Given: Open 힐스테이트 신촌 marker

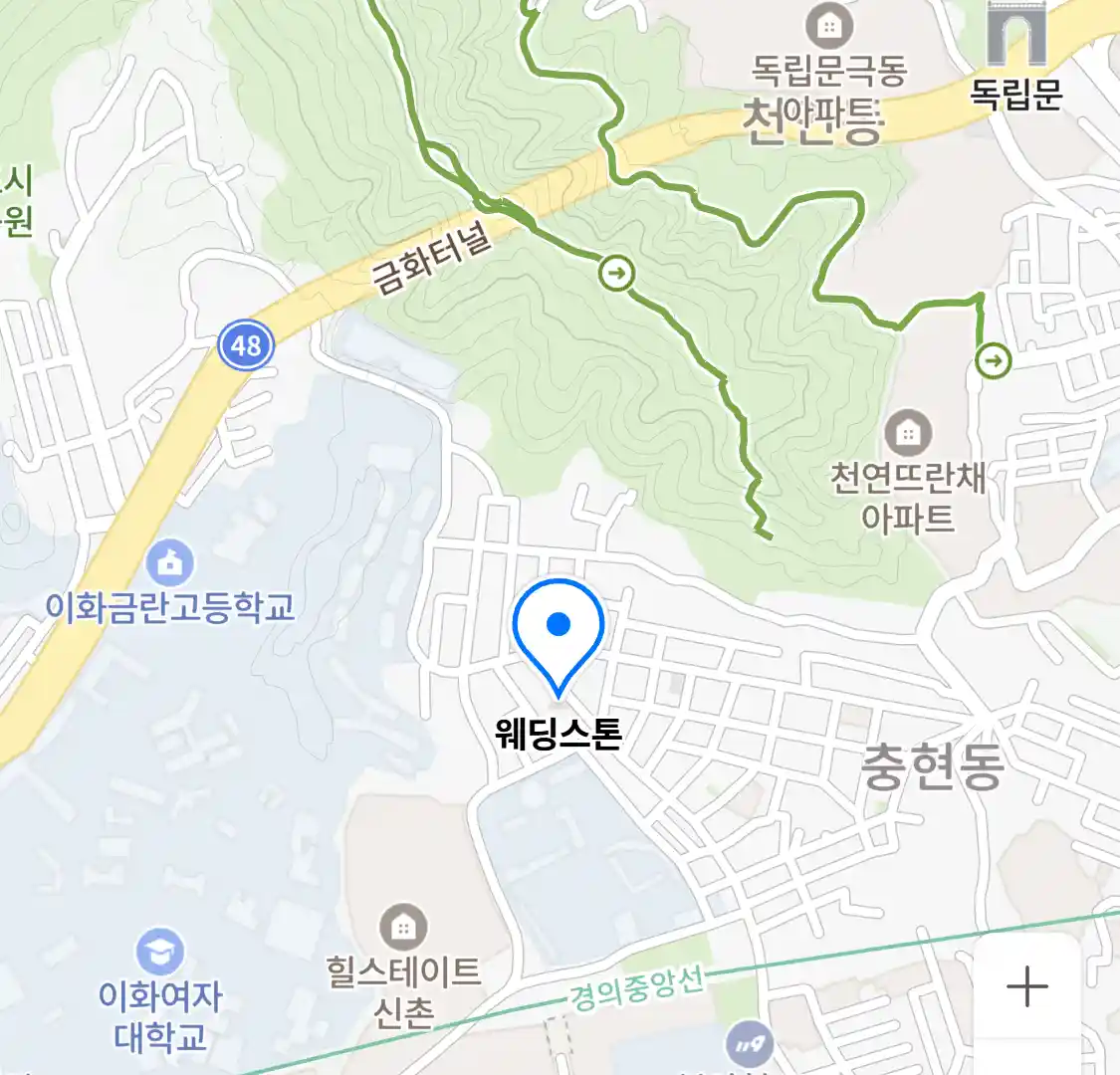Looking at the screenshot, I should (403, 928).
